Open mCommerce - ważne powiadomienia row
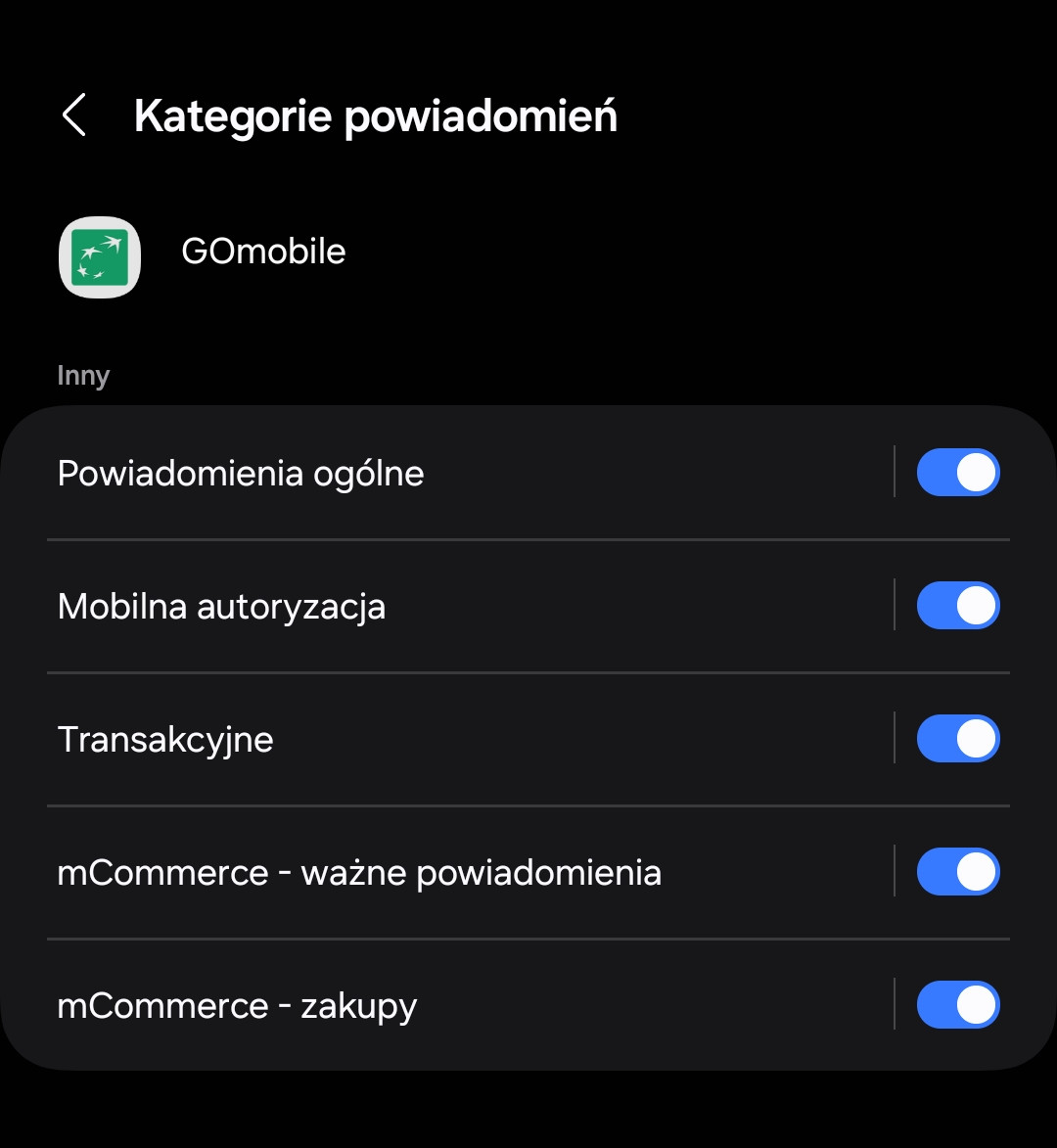Image resolution: width=1057 pixels, height=1148 pixels. tap(359, 873)
